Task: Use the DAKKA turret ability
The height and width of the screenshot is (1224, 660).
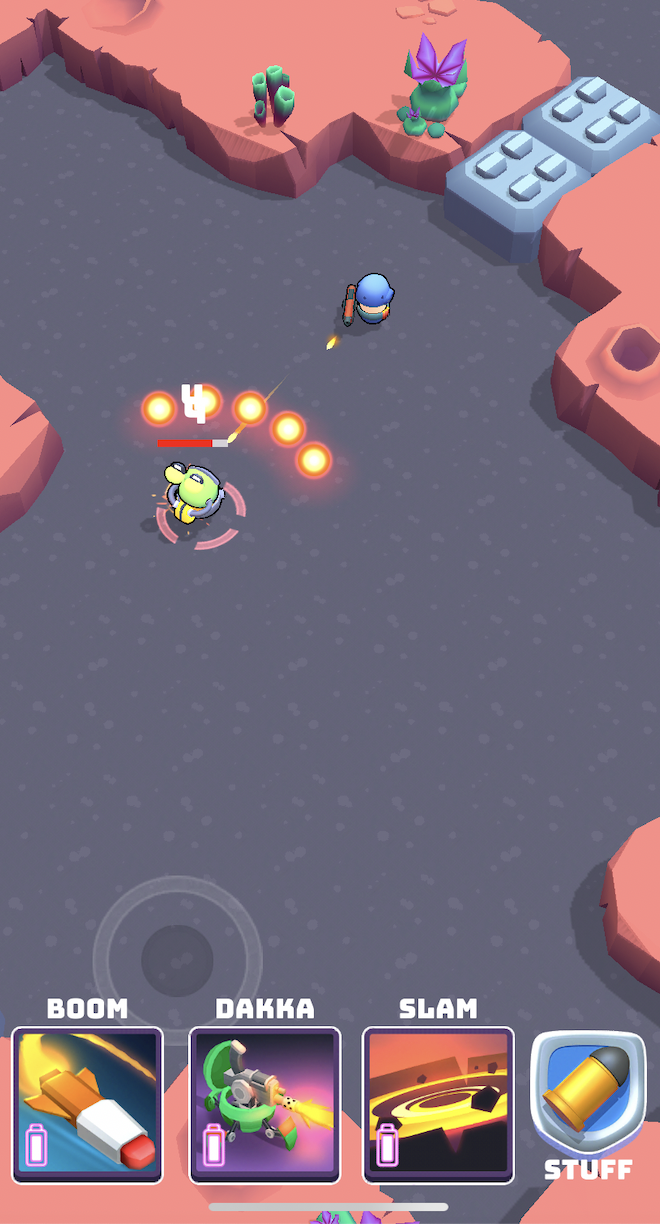Action: point(265,1105)
